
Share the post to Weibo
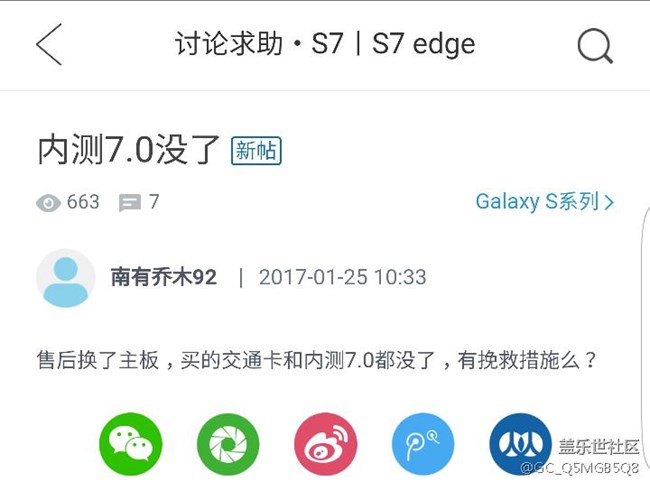point(325,444)
